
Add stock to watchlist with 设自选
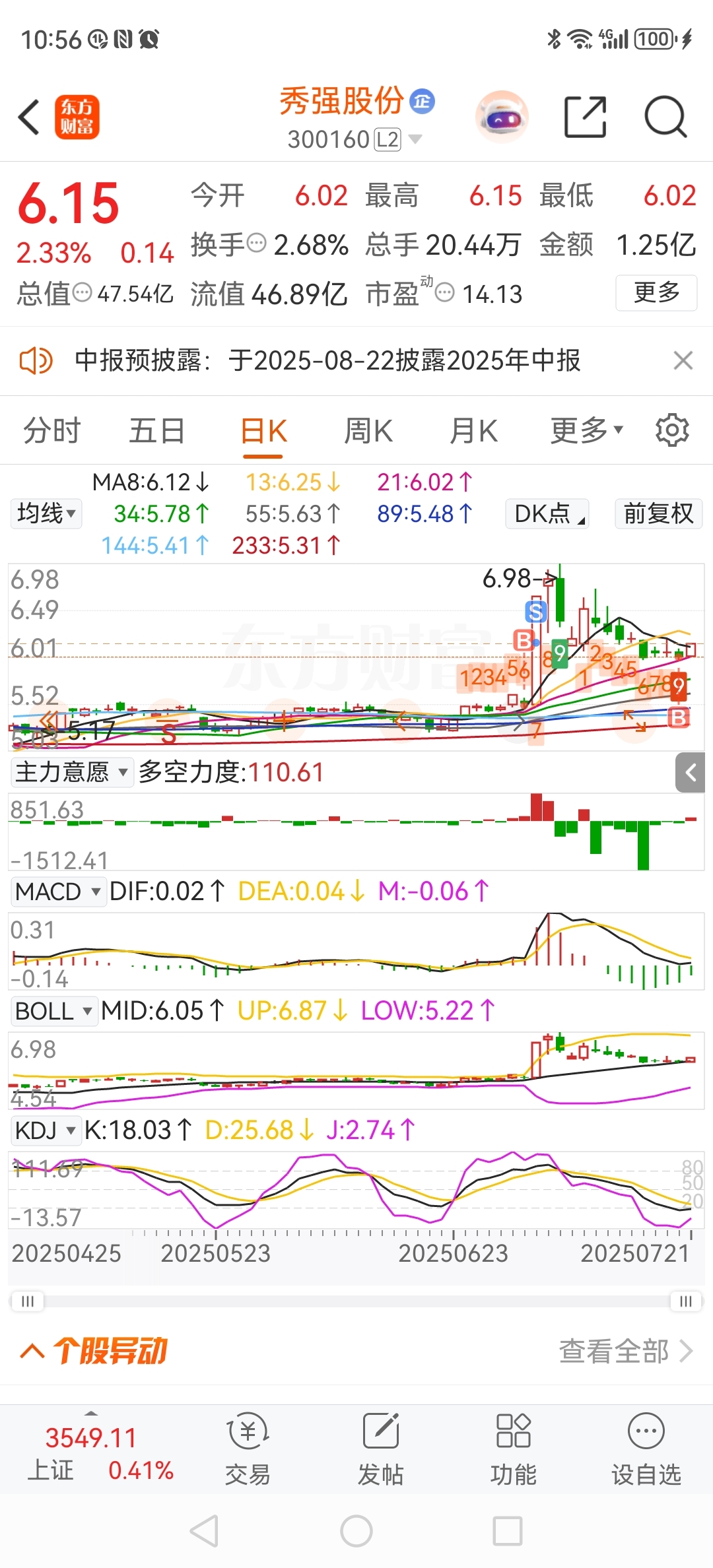pyautogui.click(x=646, y=1449)
